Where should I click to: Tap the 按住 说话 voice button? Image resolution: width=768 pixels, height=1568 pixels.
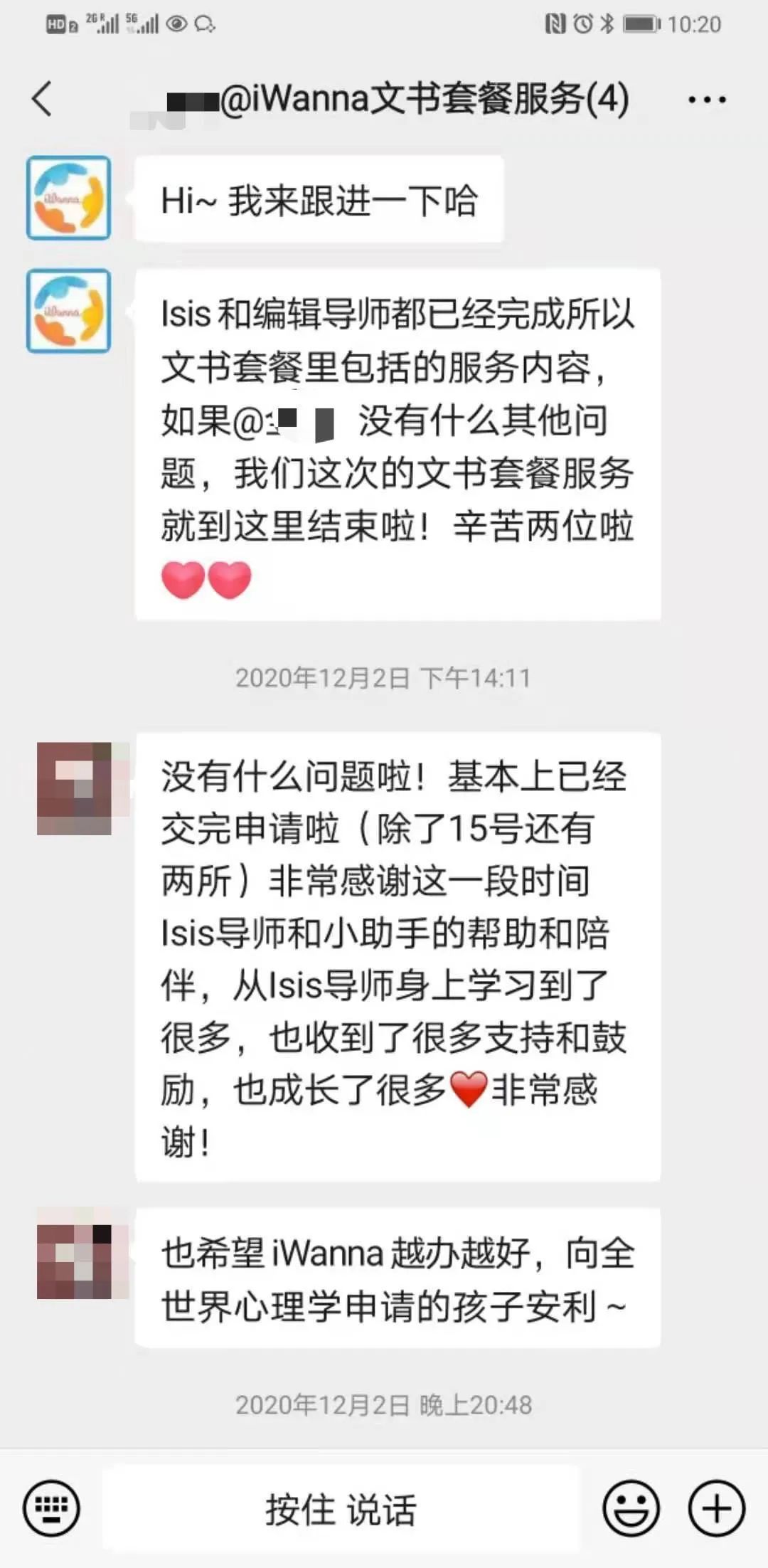pyautogui.click(x=341, y=1509)
